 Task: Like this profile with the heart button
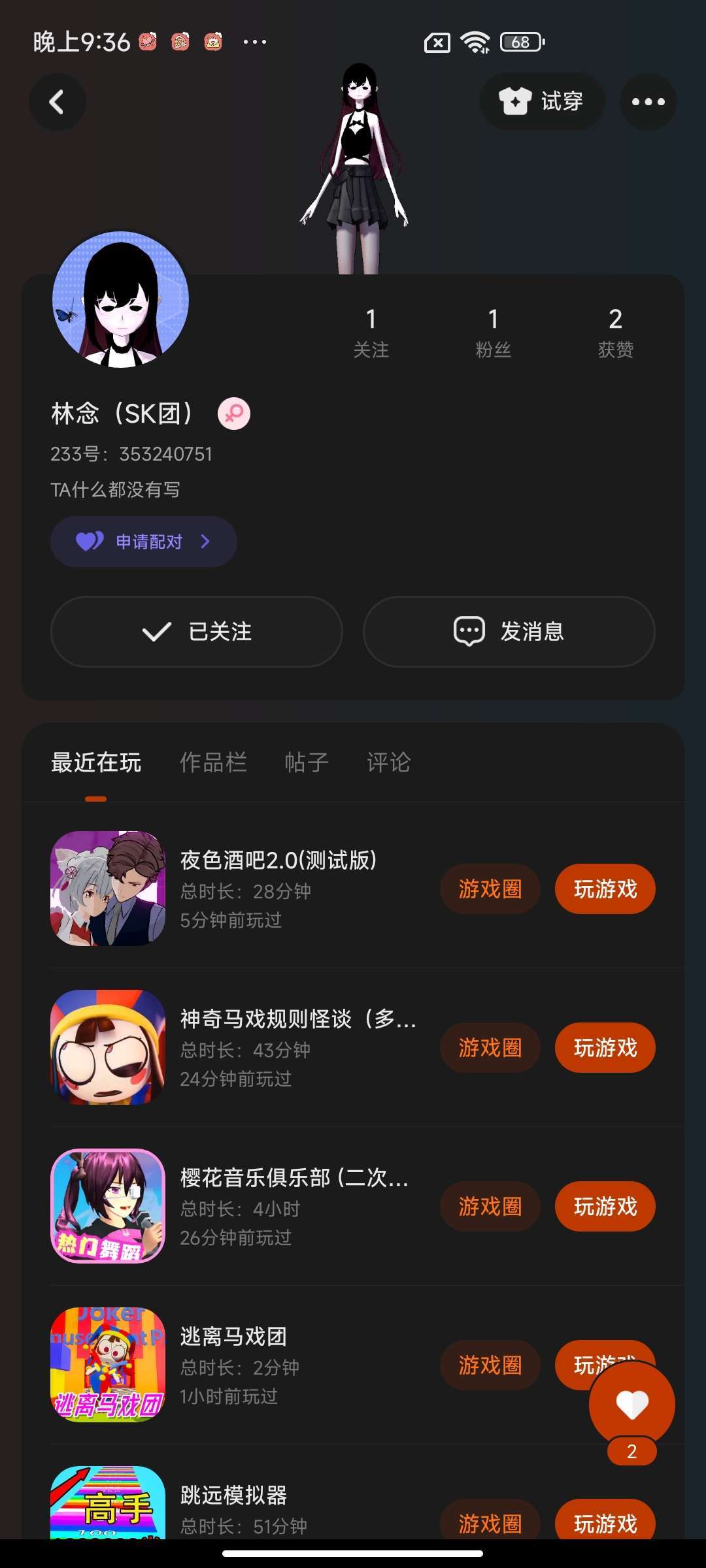click(631, 1405)
